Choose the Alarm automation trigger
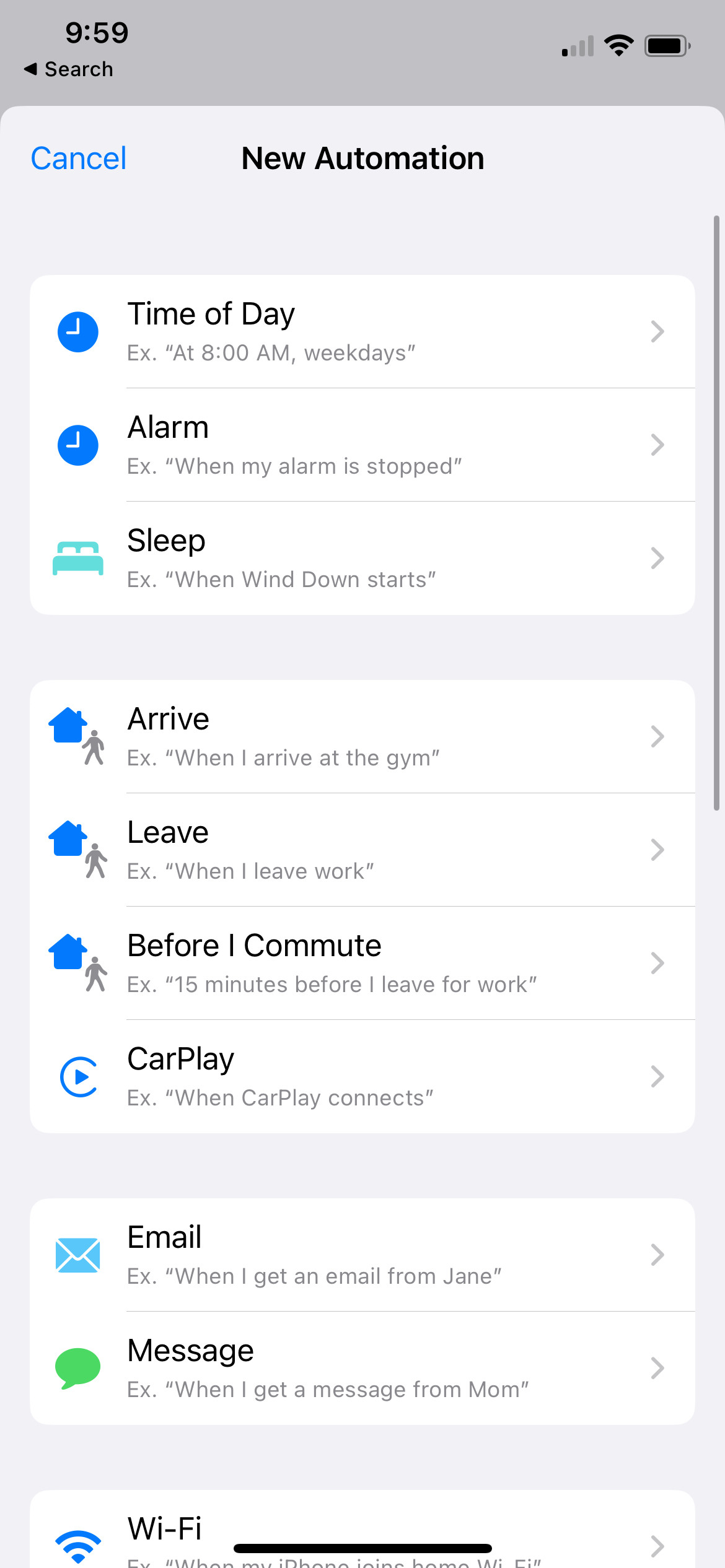 coord(362,445)
